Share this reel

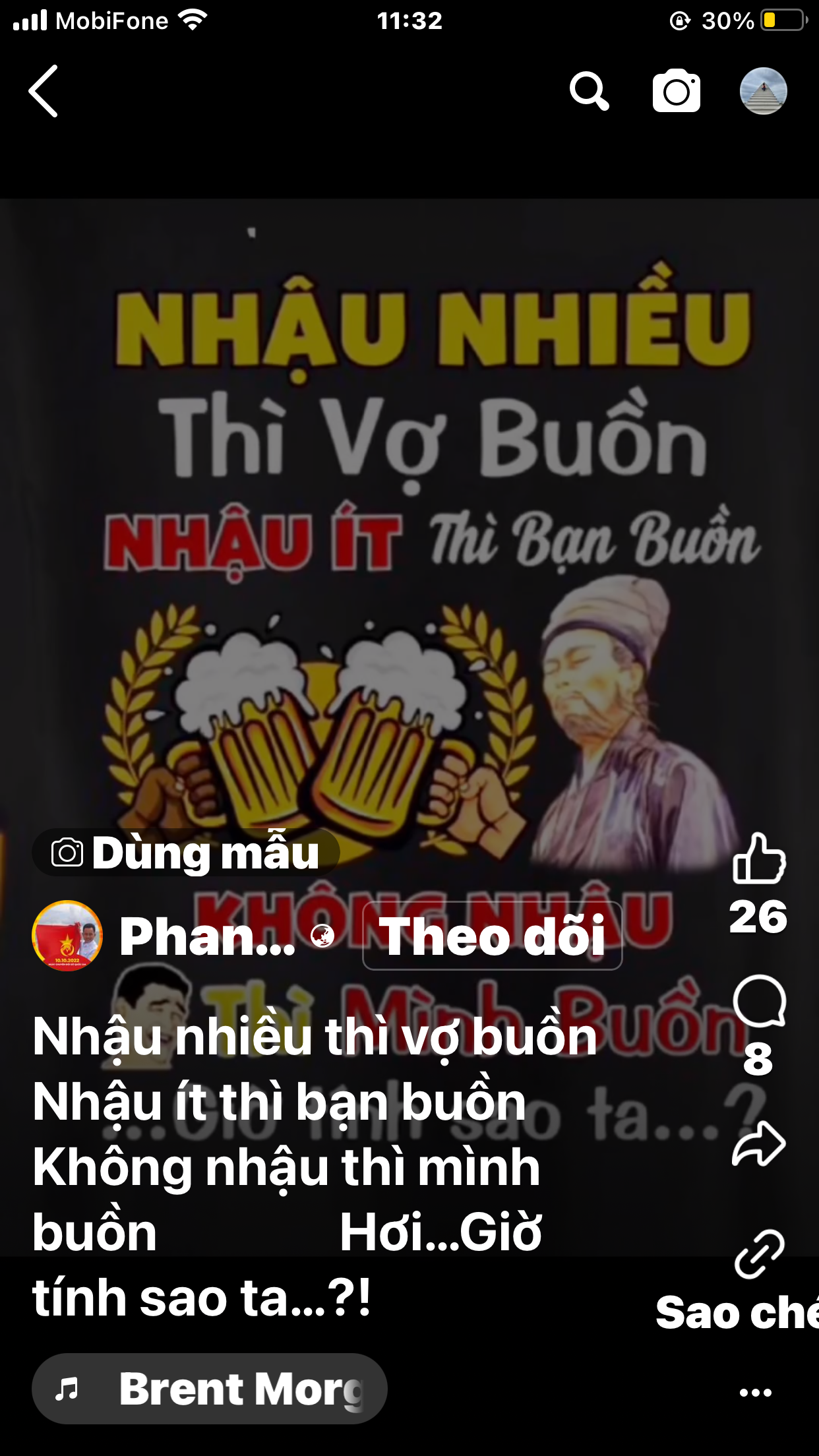point(759,1145)
